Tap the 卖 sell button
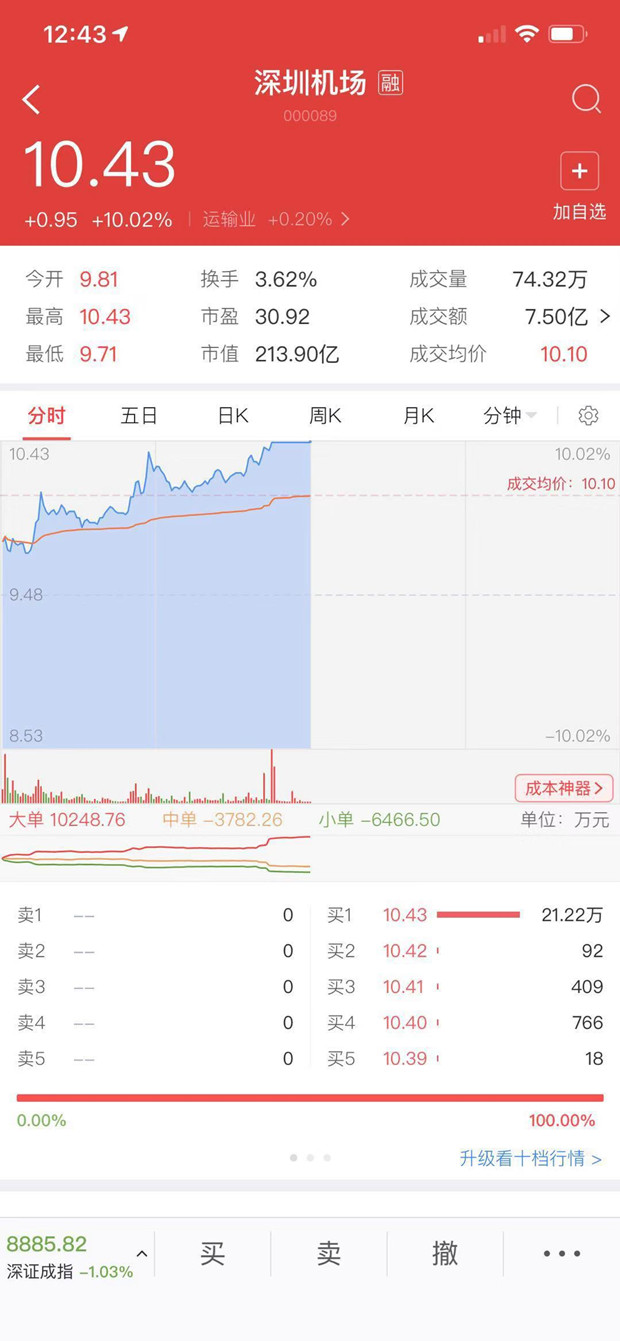The width and height of the screenshot is (620, 1341). [329, 1253]
